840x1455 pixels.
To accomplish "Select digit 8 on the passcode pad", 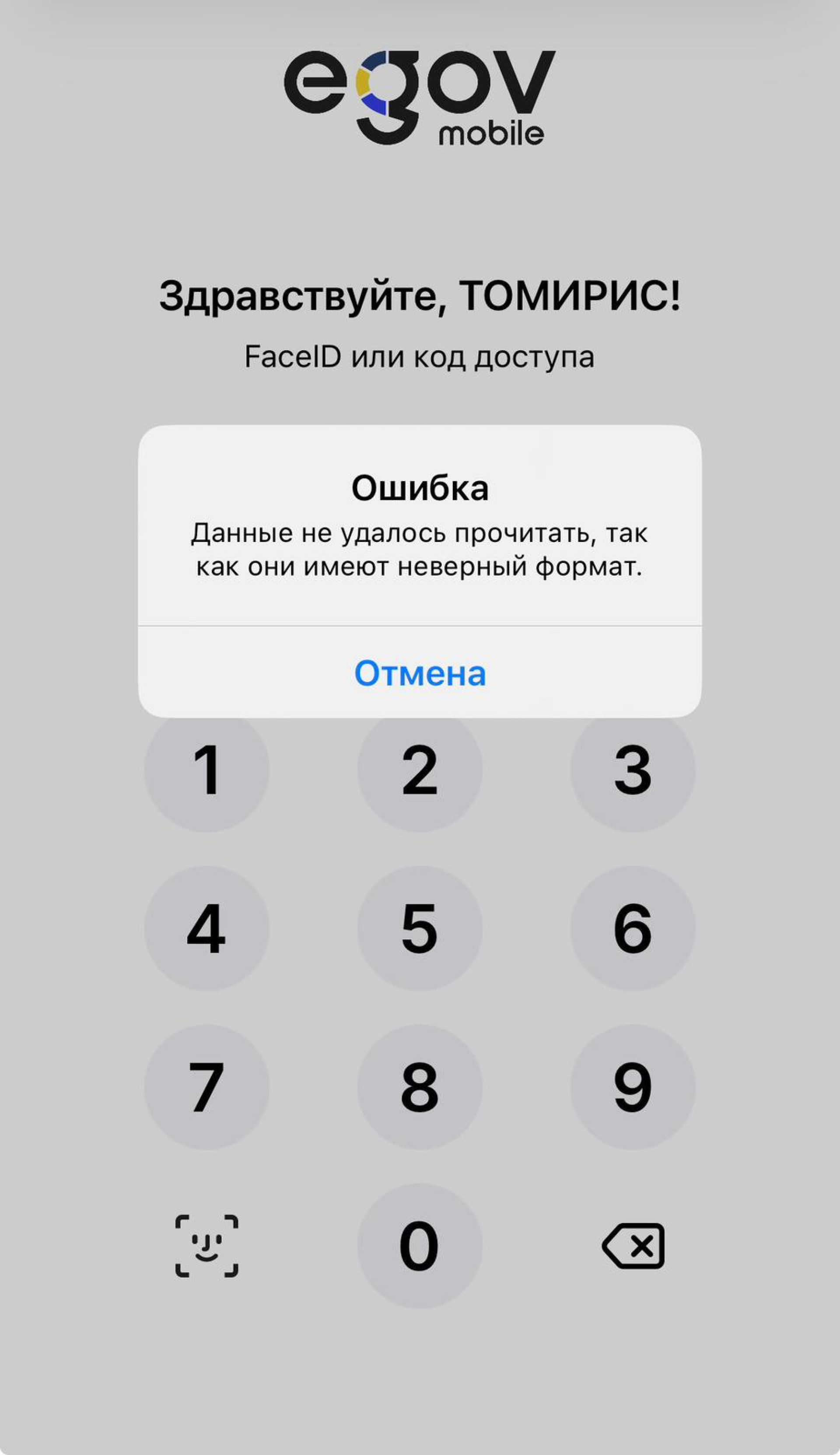I will point(420,1087).
